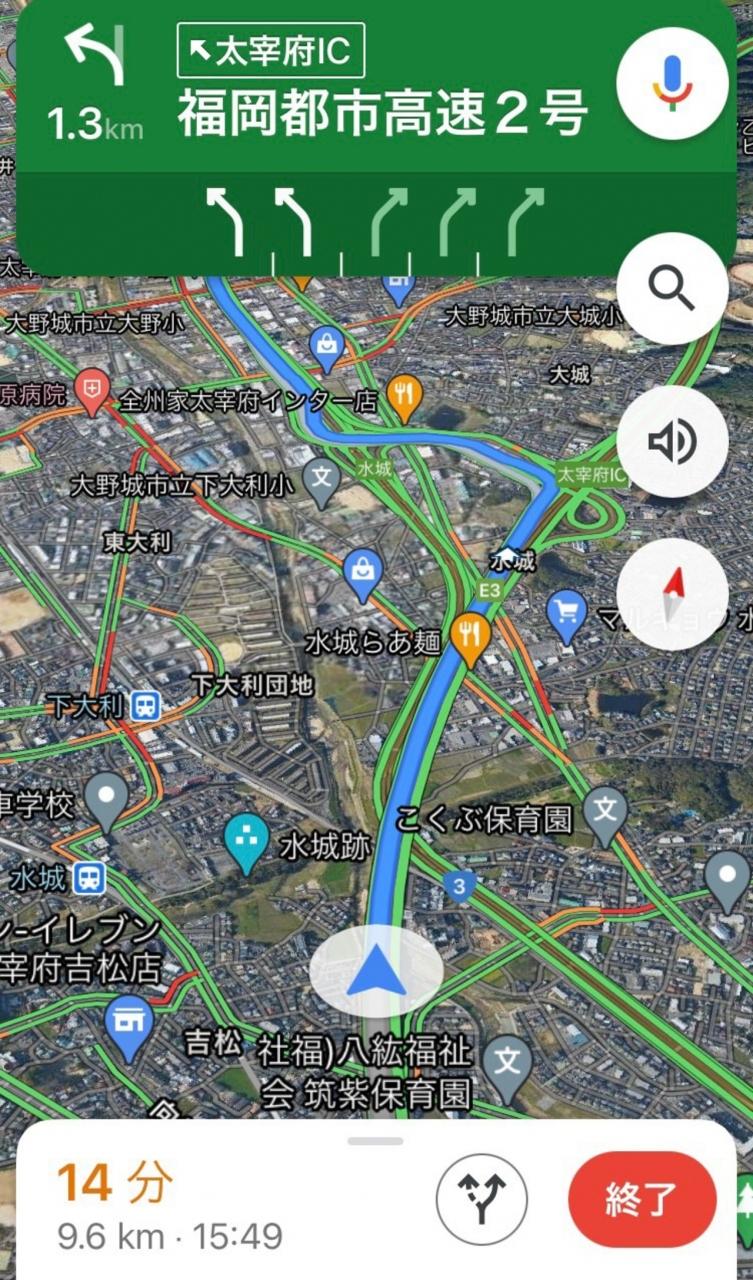Tap the microphone voice search button

pos(672,83)
